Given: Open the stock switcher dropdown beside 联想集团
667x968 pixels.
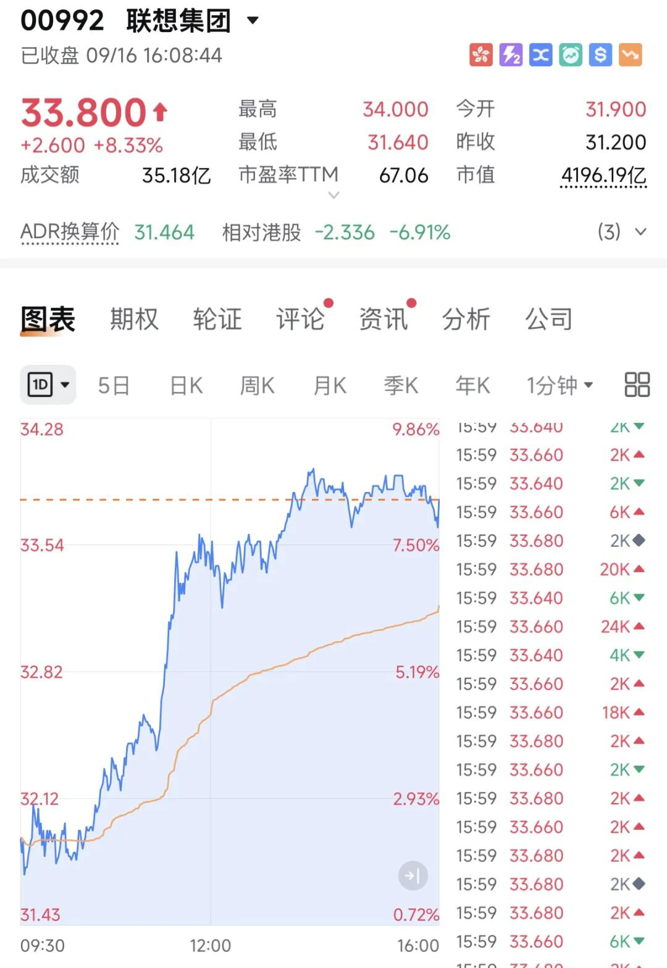Looking at the screenshot, I should point(252,20).
